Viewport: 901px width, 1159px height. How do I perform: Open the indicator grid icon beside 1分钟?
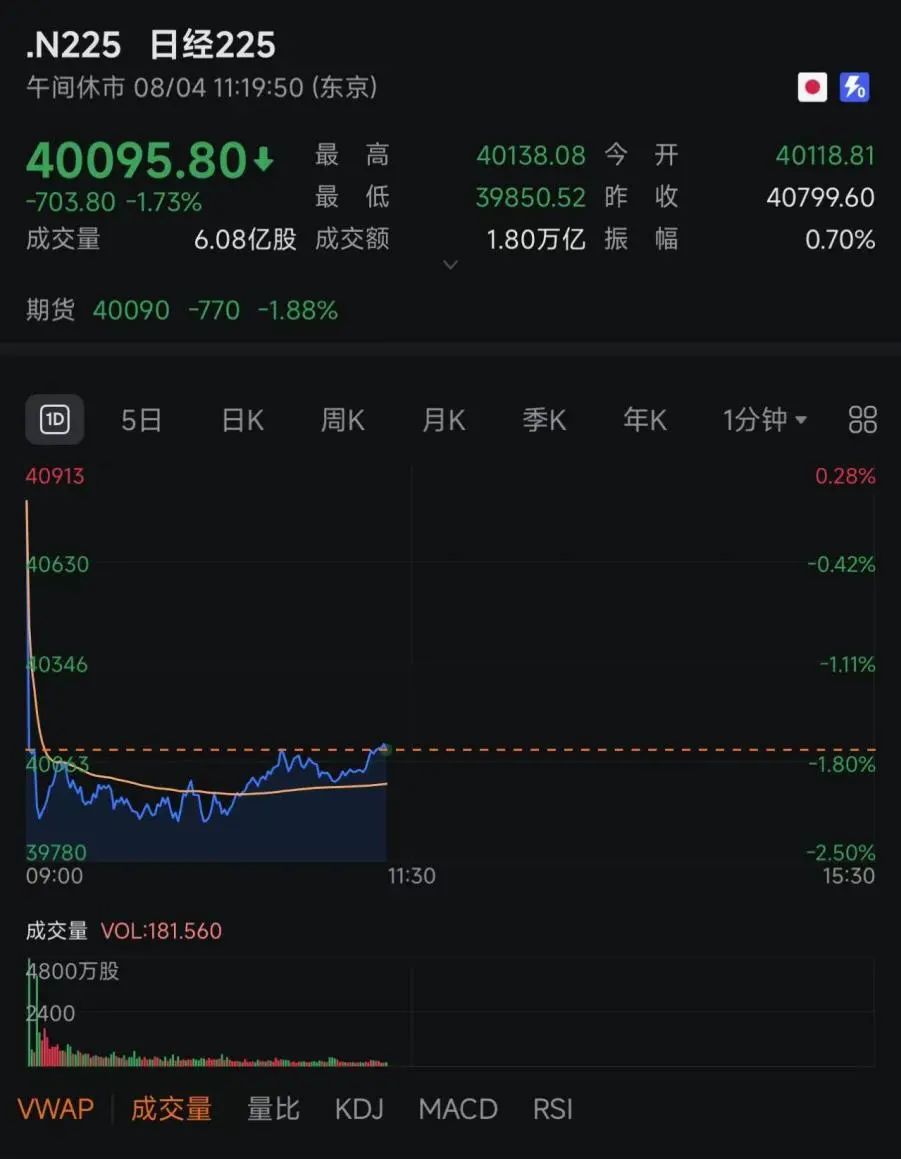(x=862, y=420)
